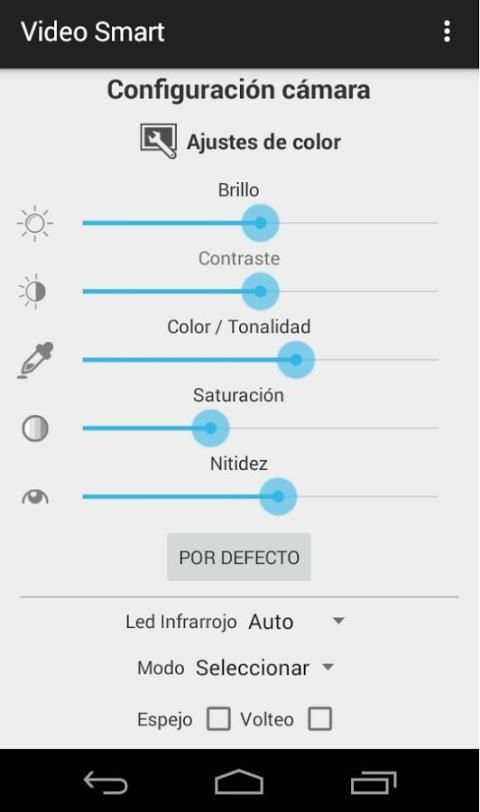Viewport: 480px width, 812px height.
Task: Tap the Nitidez slider track
Action: (260, 496)
